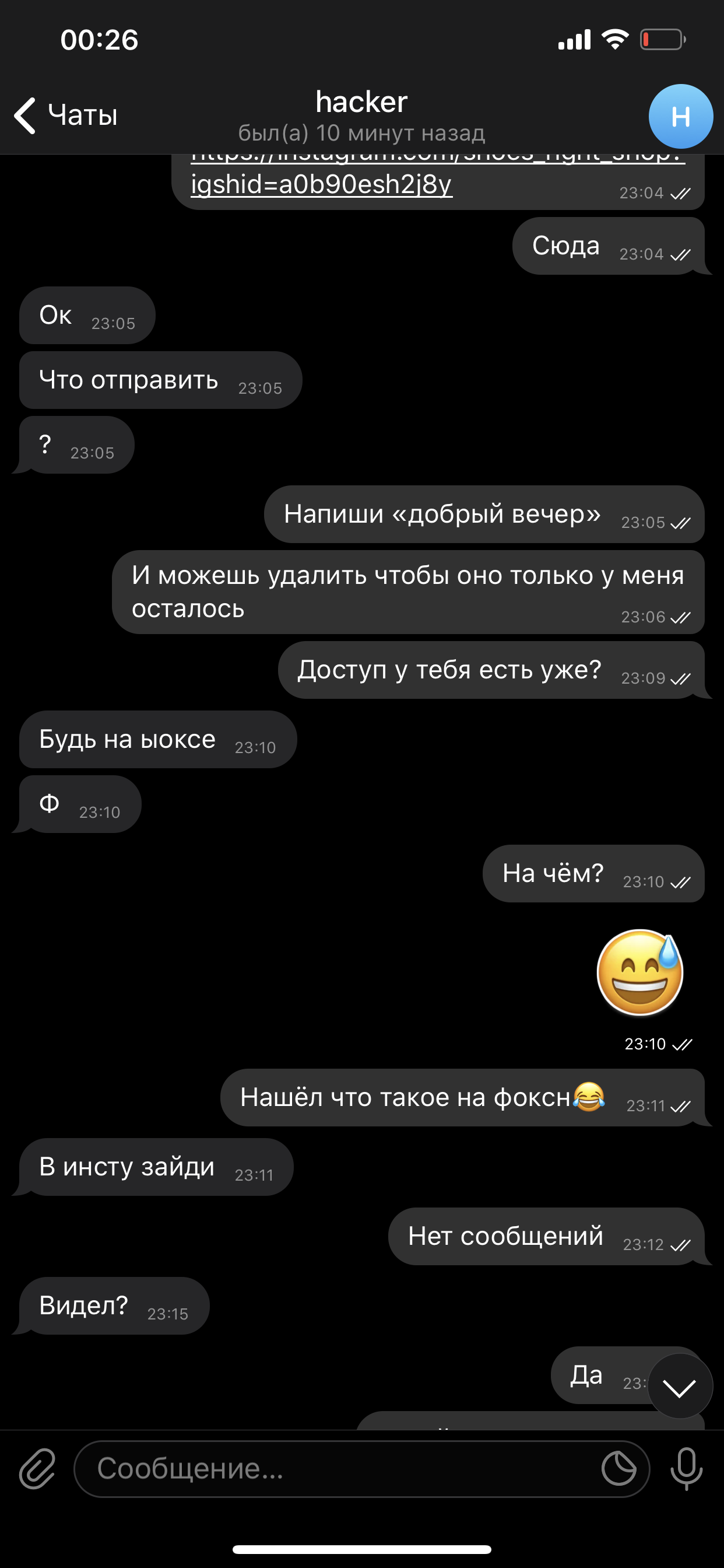This screenshot has width=724, height=1568.
Task: Record a voice message with the microphone
Action: pyautogui.click(x=686, y=1469)
